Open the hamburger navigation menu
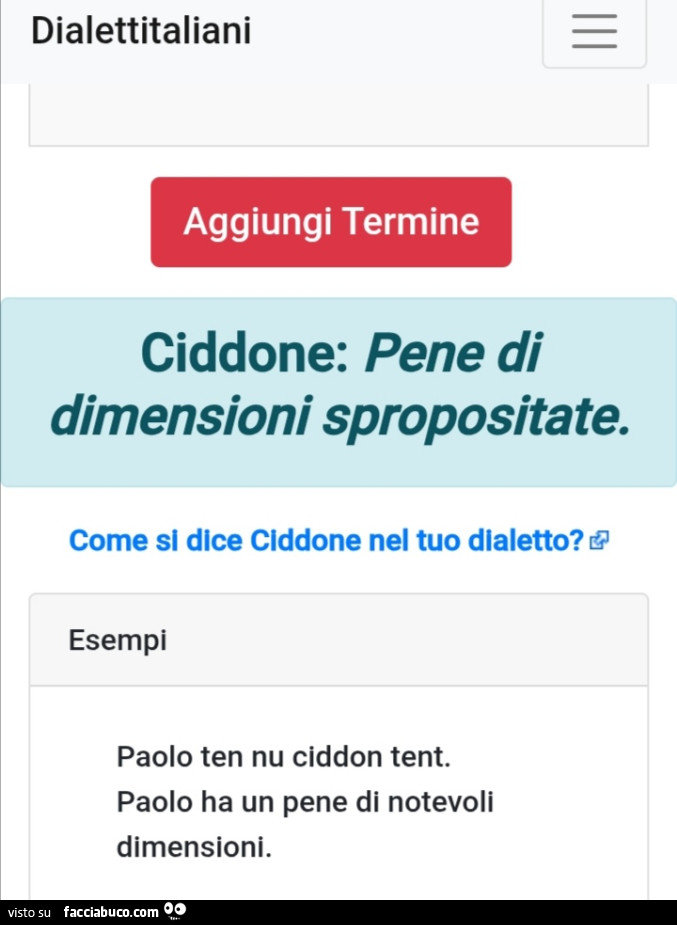Image resolution: width=677 pixels, height=925 pixels. [x=594, y=32]
